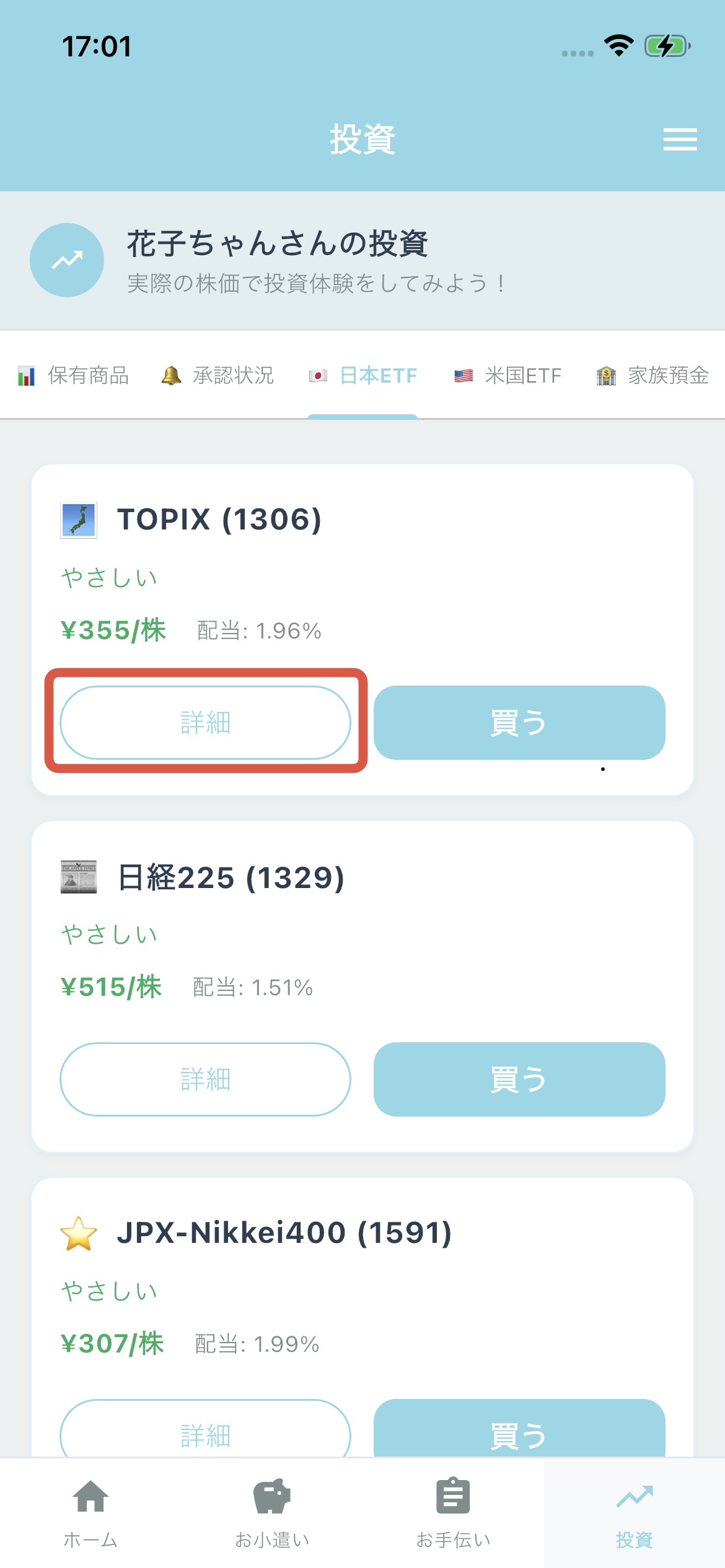Tap 買う for TOPIX (1306)
The height and width of the screenshot is (1568, 725).
pyautogui.click(x=519, y=722)
